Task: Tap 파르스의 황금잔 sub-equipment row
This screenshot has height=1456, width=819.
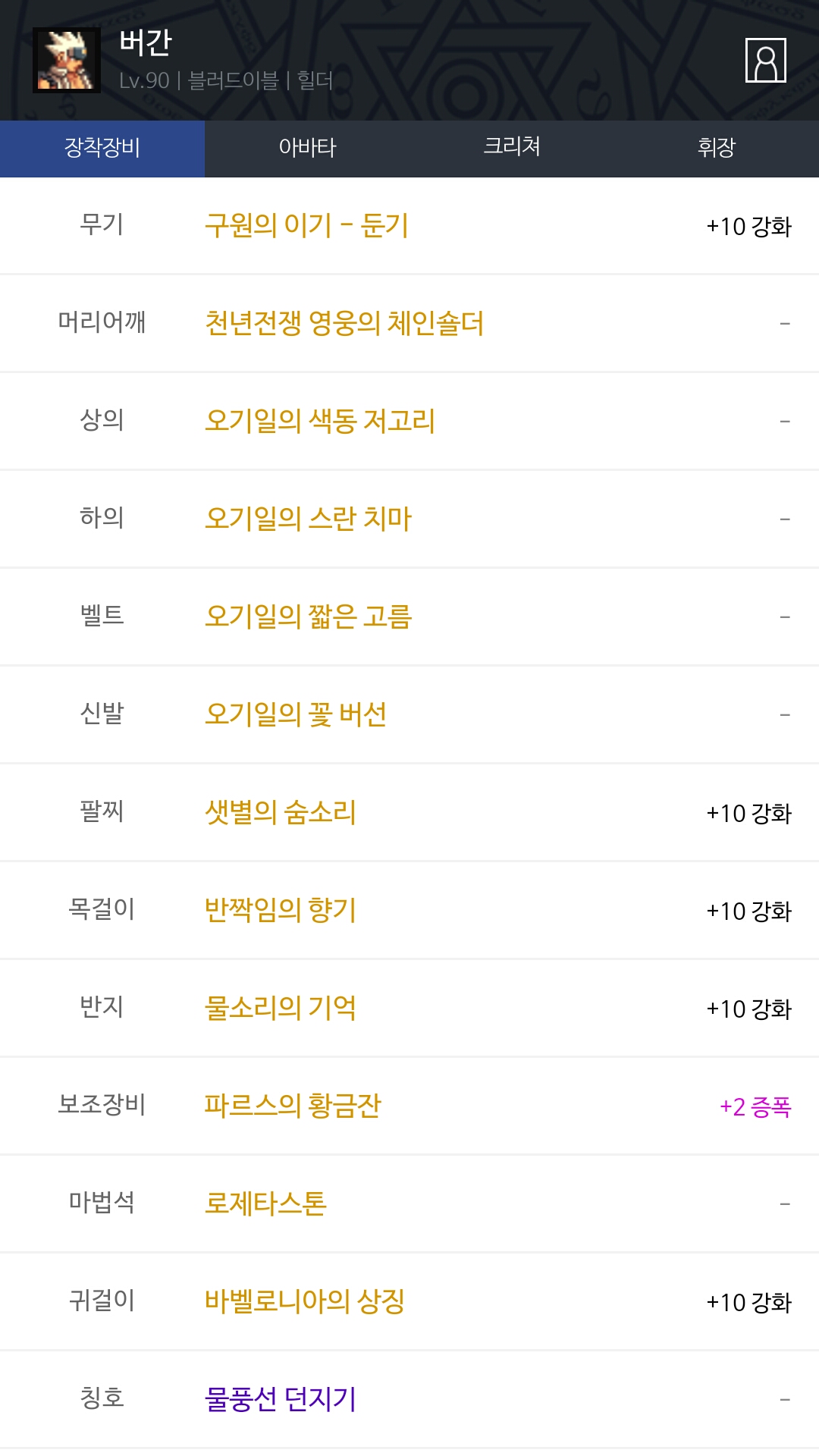Action: [293, 1106]
